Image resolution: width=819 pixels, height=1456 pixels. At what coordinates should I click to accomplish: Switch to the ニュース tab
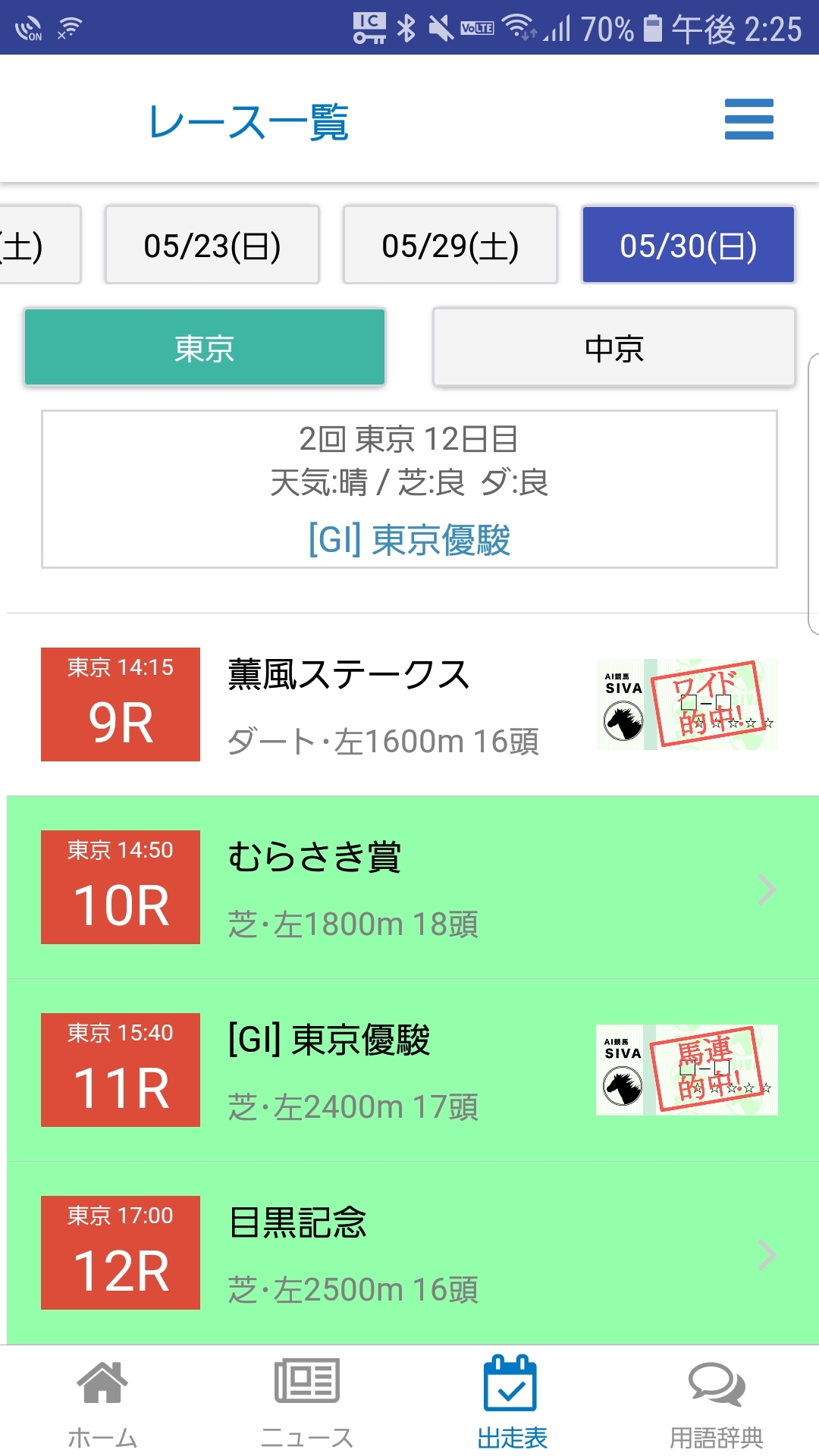307,1401
